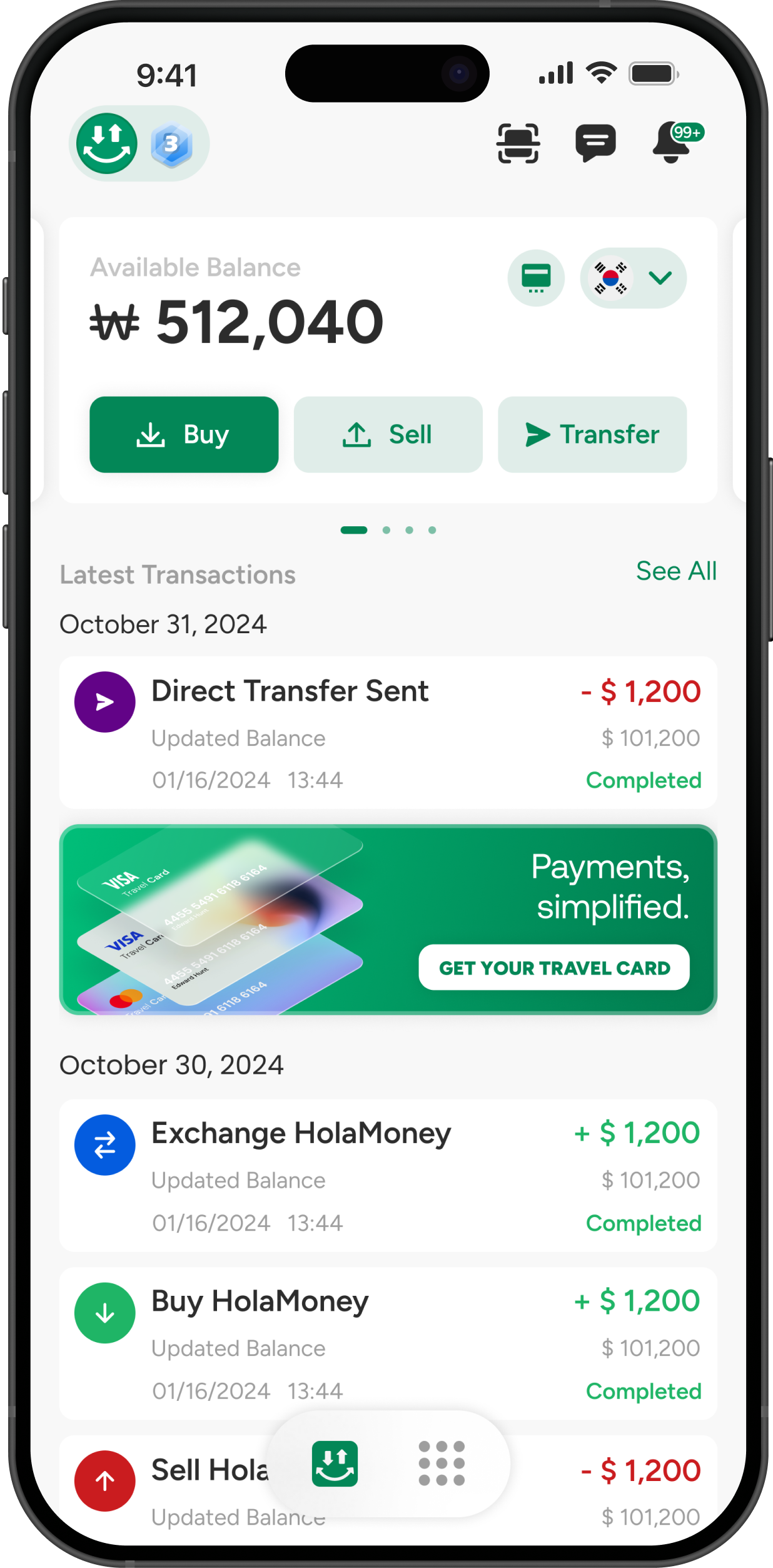Viewport: 773px width, 1568px height.
Task: Tap the Sell button
Action: [388, 434]
